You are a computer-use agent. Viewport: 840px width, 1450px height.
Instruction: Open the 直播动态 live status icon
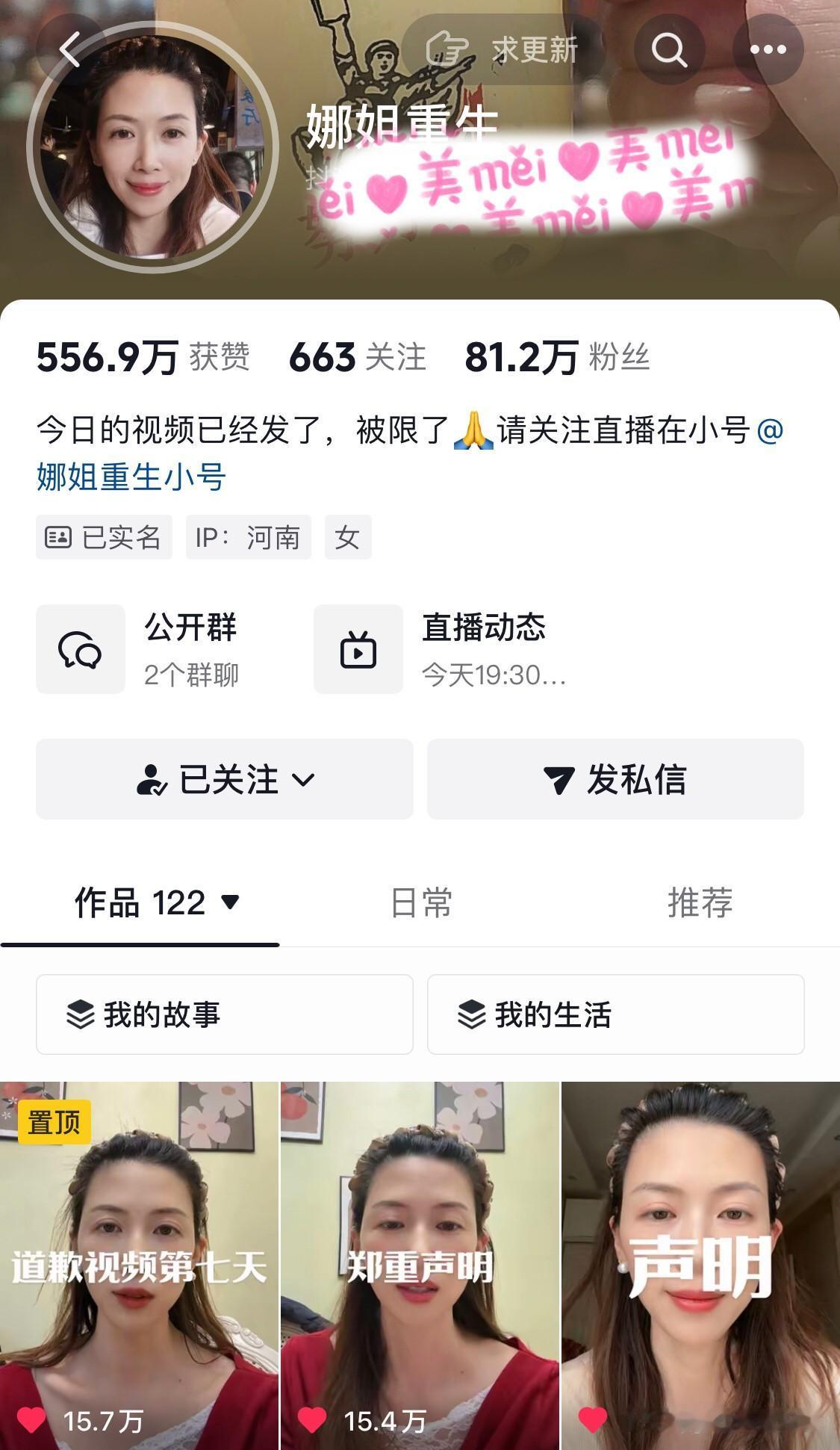coord(358,648)
